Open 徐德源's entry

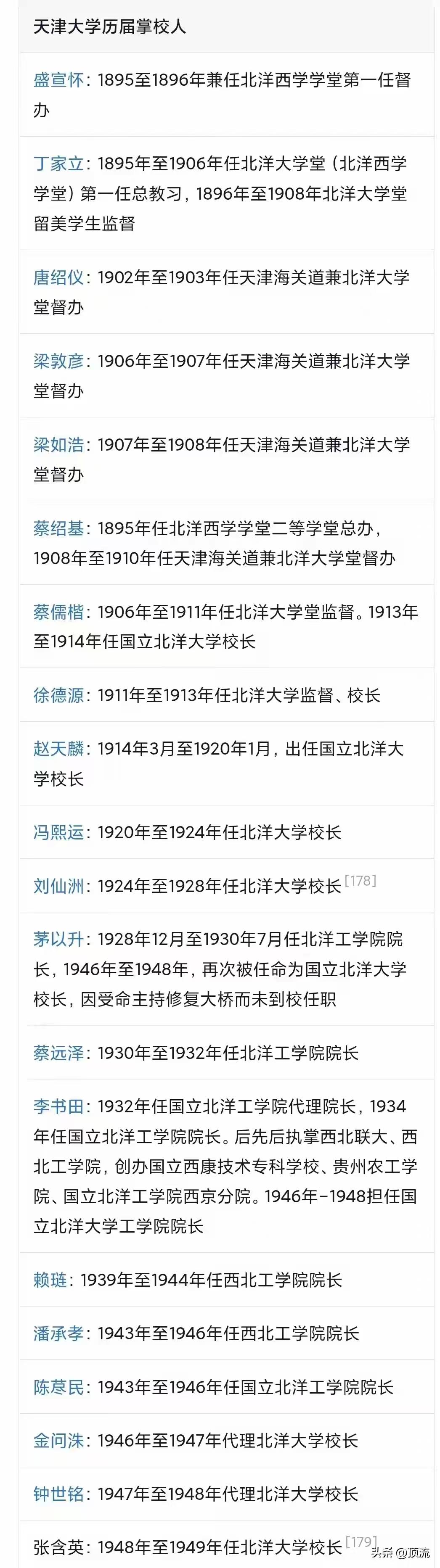point(58,695)
